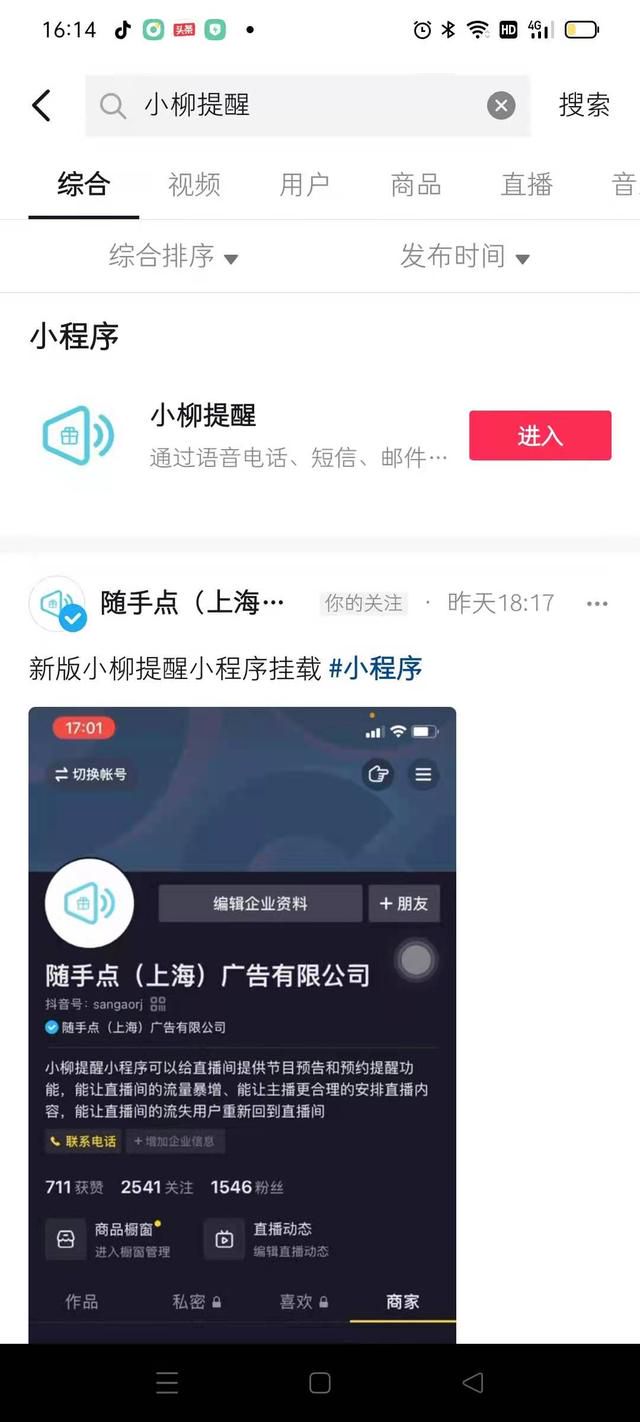The image size is (640, 1422).
Task: Expand the 发布时间 filter dropdown
Action: 465,256
